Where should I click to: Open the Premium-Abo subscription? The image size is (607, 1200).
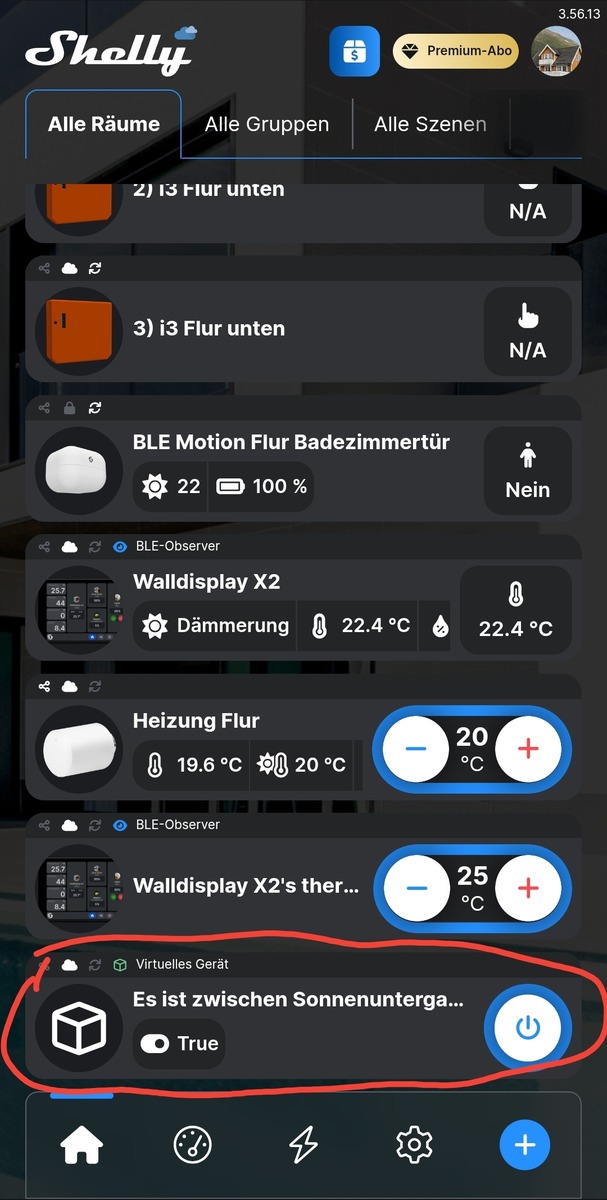456,51
